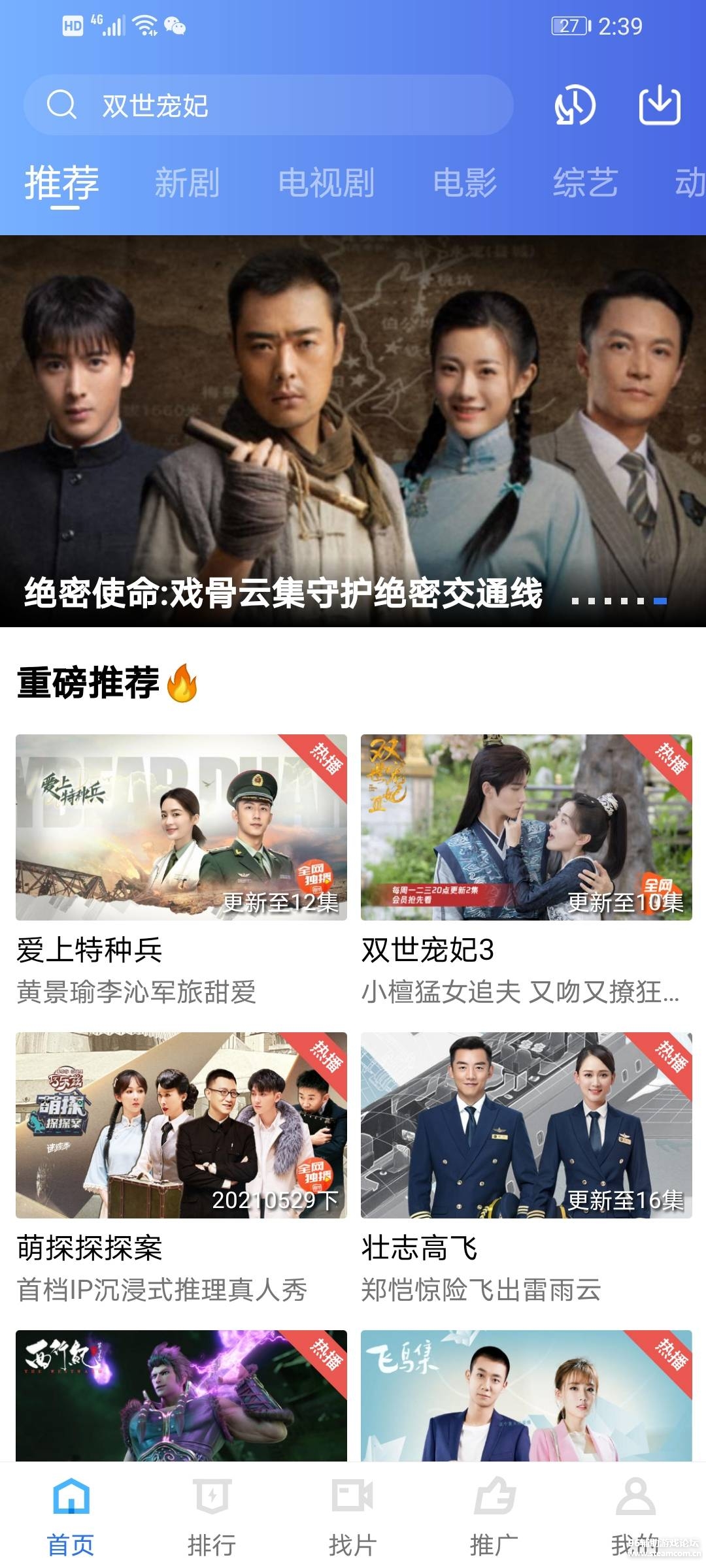Open the 绝密使命 featured banner
Screen dimensions: 706x1568
(x=353, y=431)
